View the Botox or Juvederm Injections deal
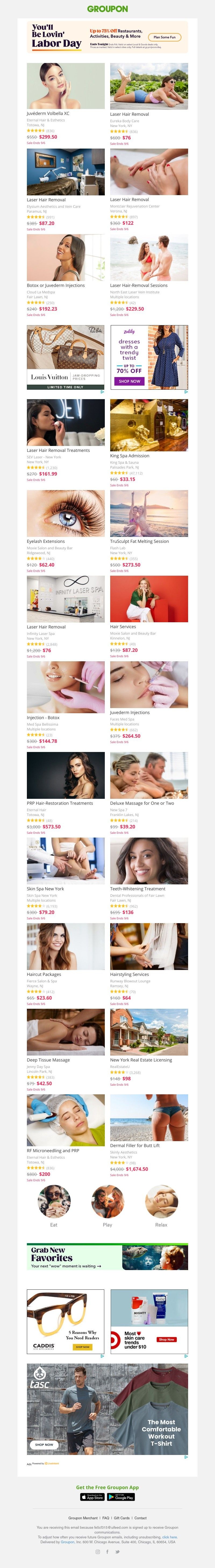The image size is (215, 1568). [65, 258]
